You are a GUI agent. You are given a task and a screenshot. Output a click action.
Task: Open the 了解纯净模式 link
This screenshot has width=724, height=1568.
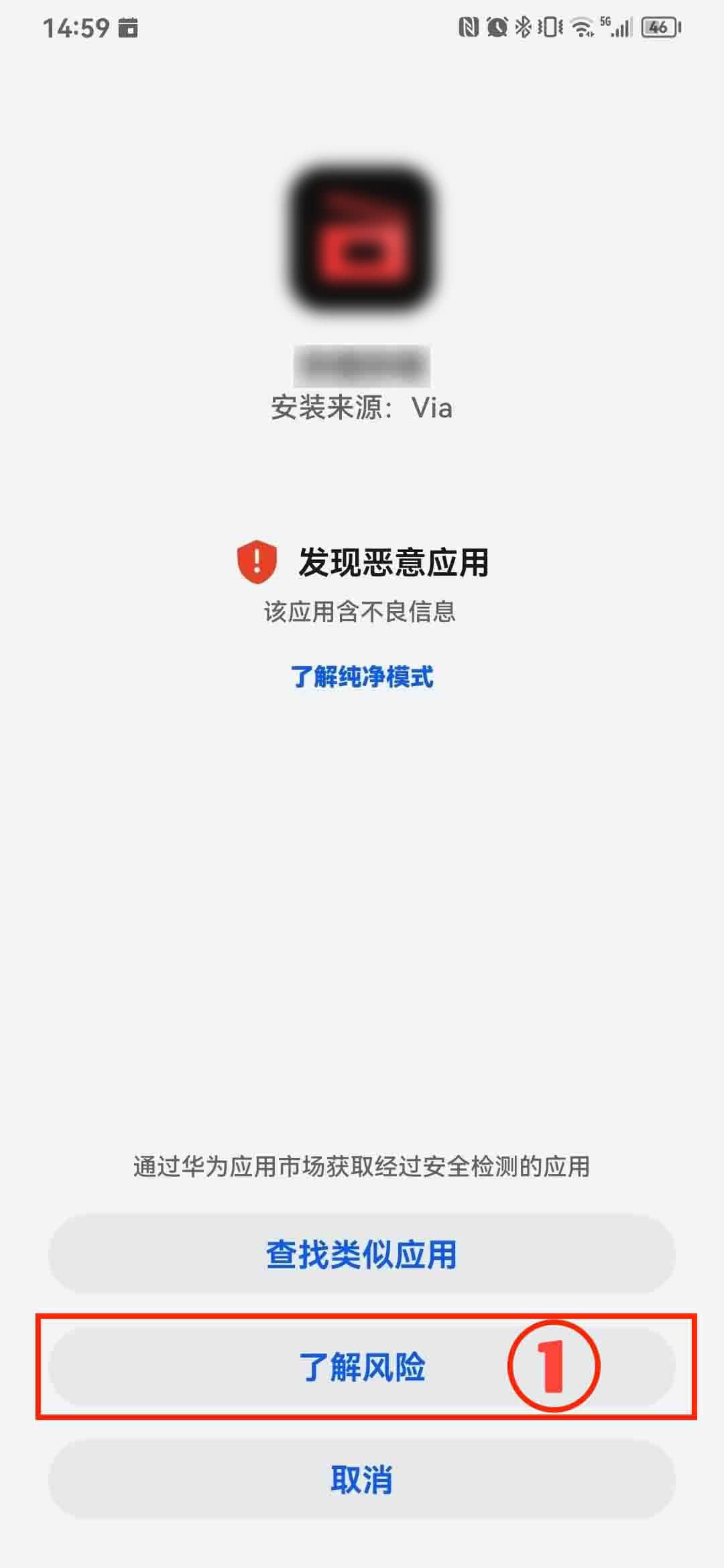(x=362, y=677)
